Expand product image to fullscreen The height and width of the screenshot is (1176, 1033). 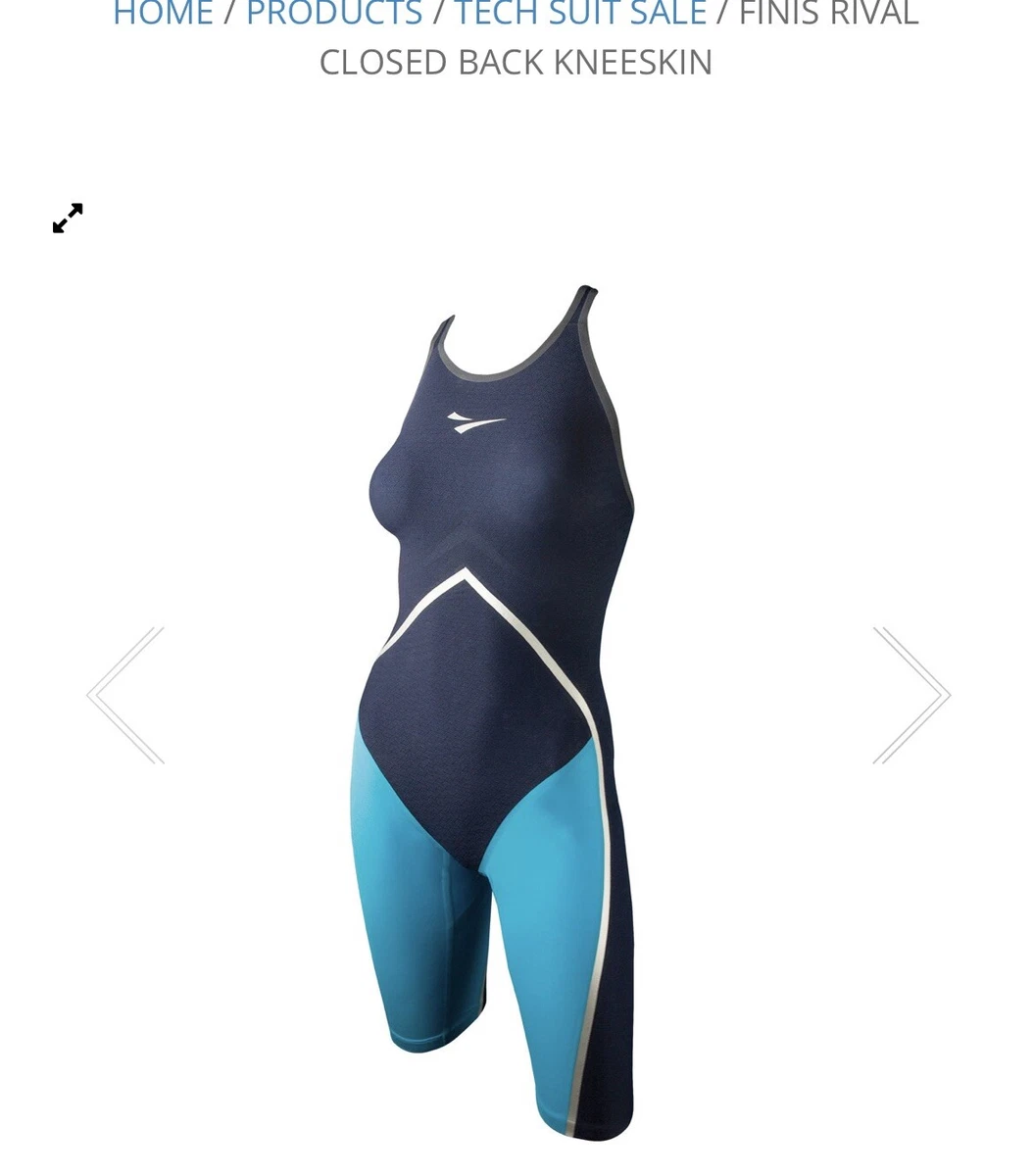(68, 218)
